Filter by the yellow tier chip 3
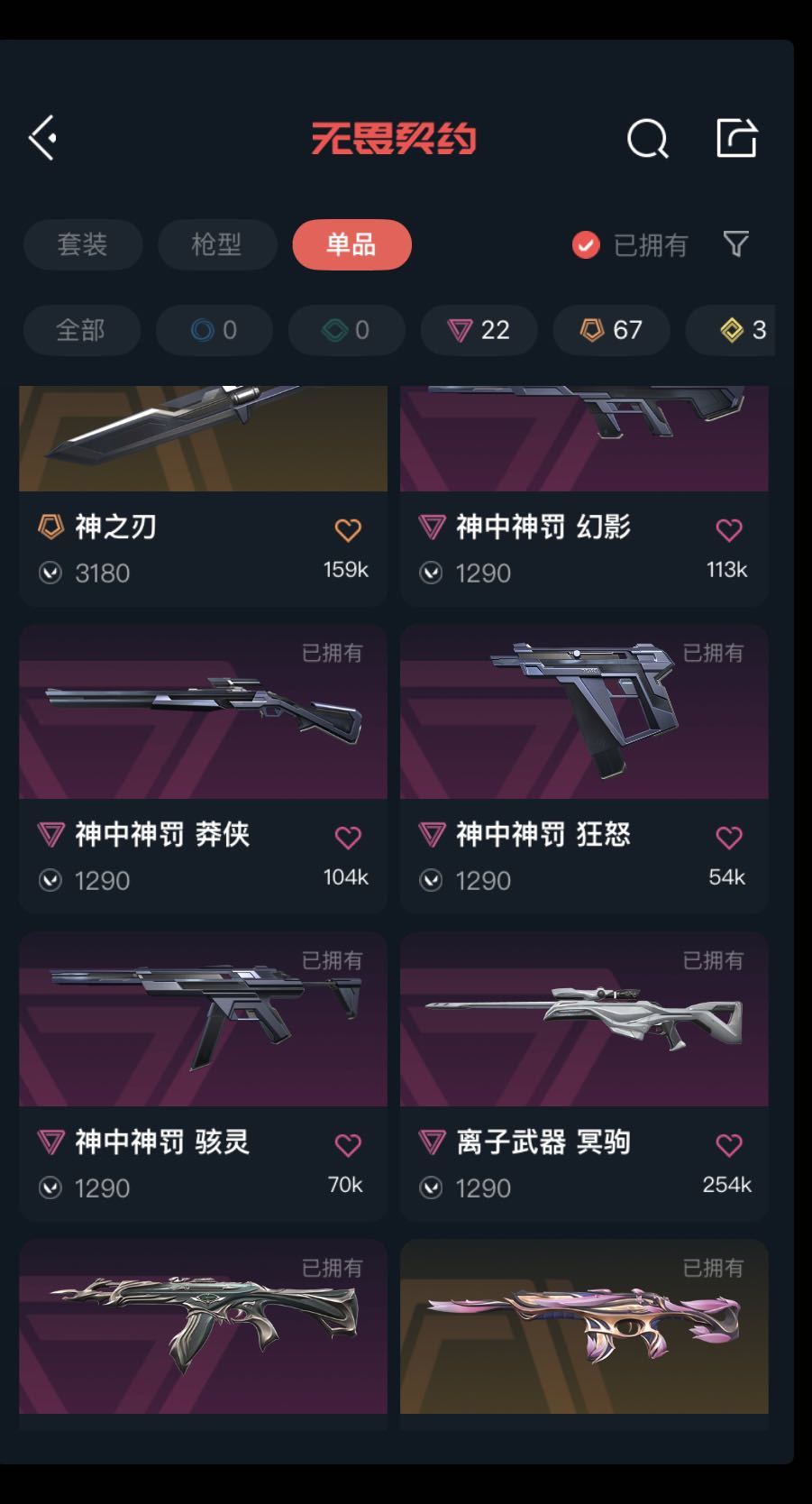Image resolution: width=812 pixels, height=1504 pixels. click(730, 330)
